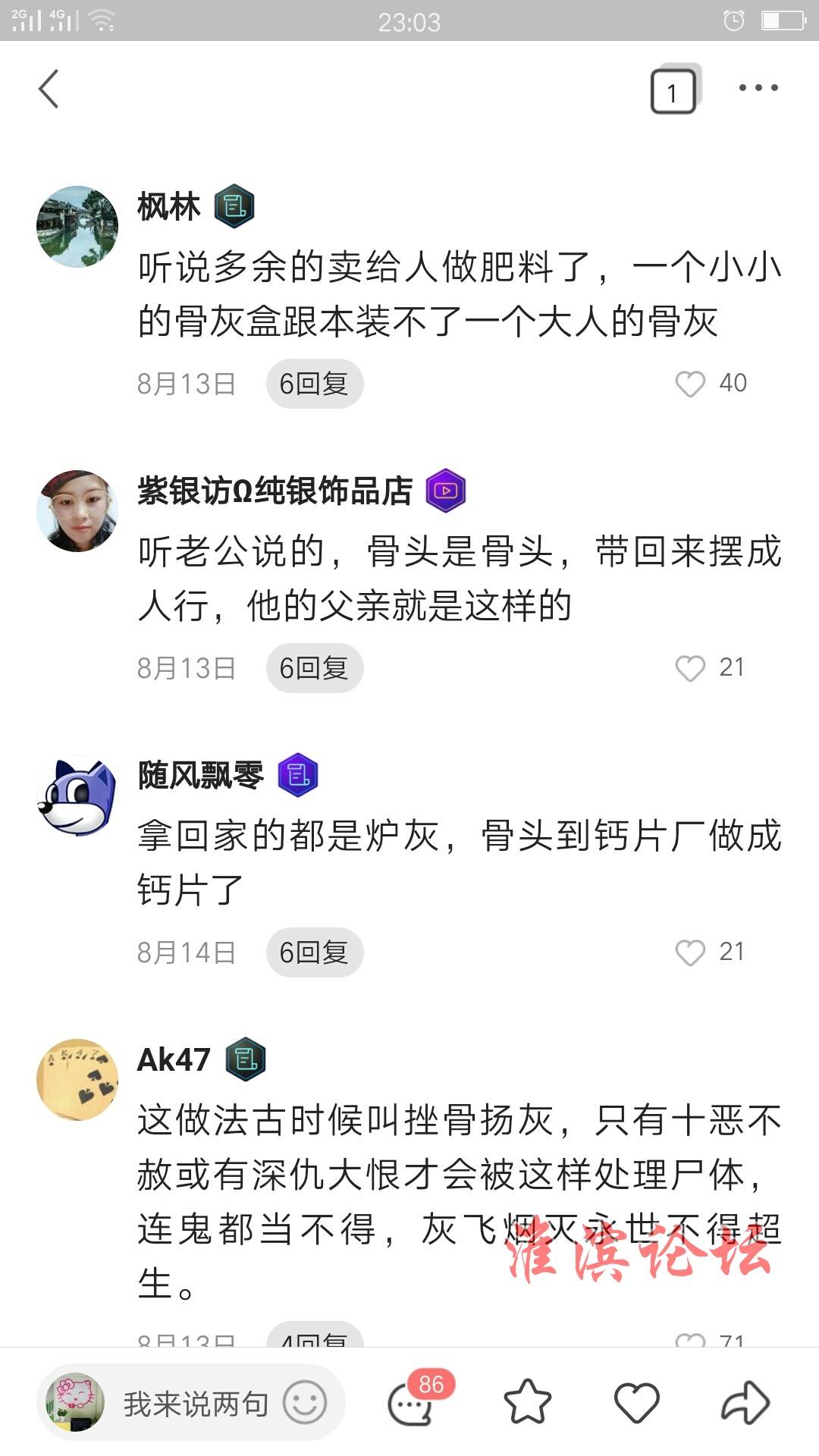This screenshot has width=819, height=1456.
Task: Favorite this post with the star icon
Action: pos(527,1403)
